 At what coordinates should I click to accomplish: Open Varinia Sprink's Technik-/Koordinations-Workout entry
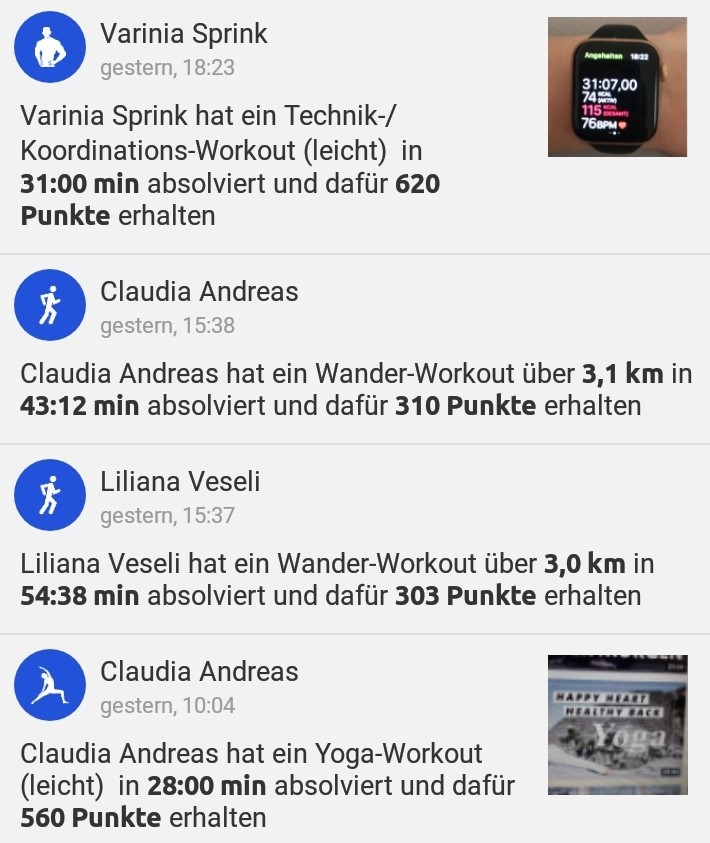click(230, 167)
